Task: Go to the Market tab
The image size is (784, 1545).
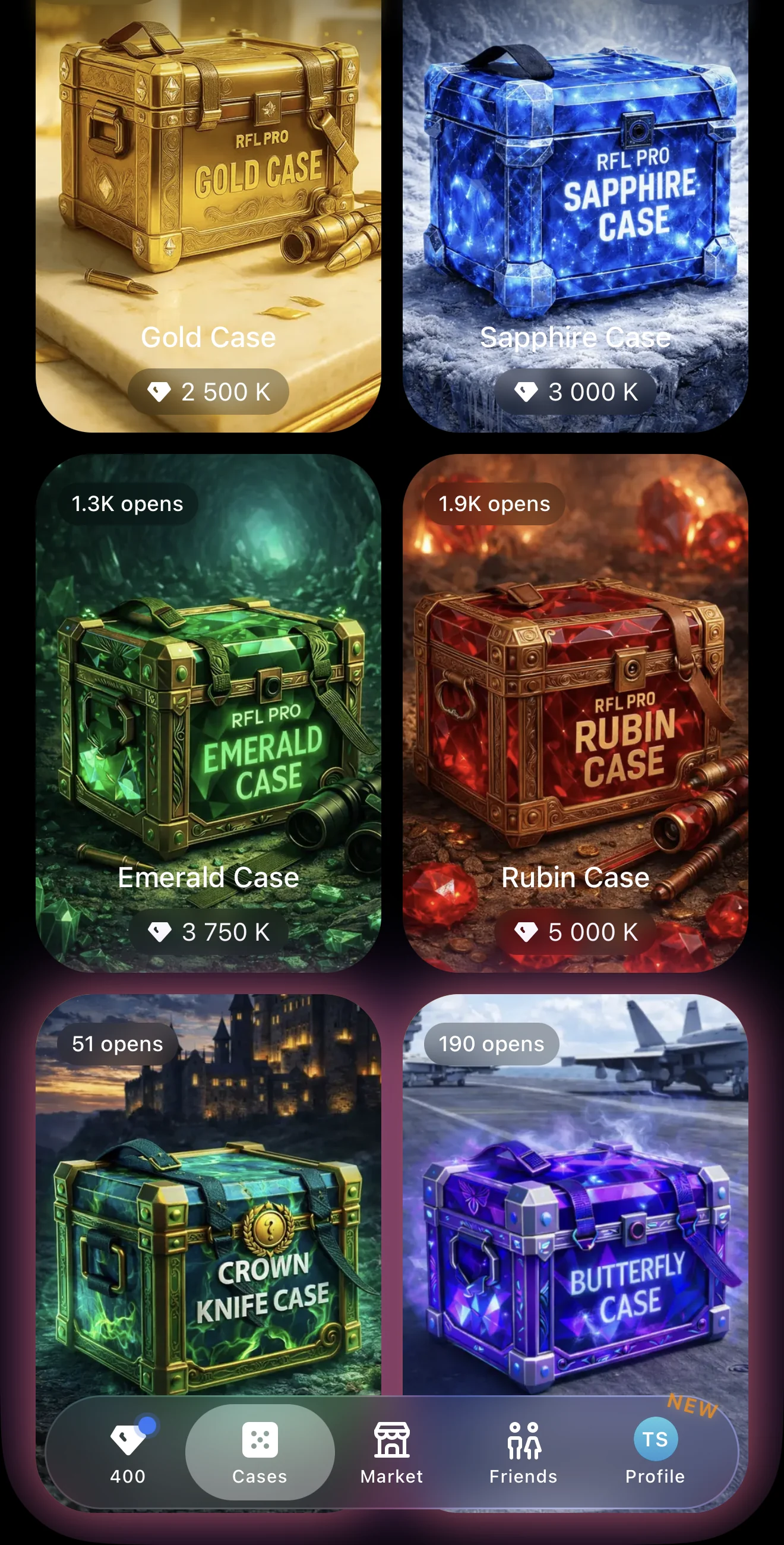Action: point(391,1452)
